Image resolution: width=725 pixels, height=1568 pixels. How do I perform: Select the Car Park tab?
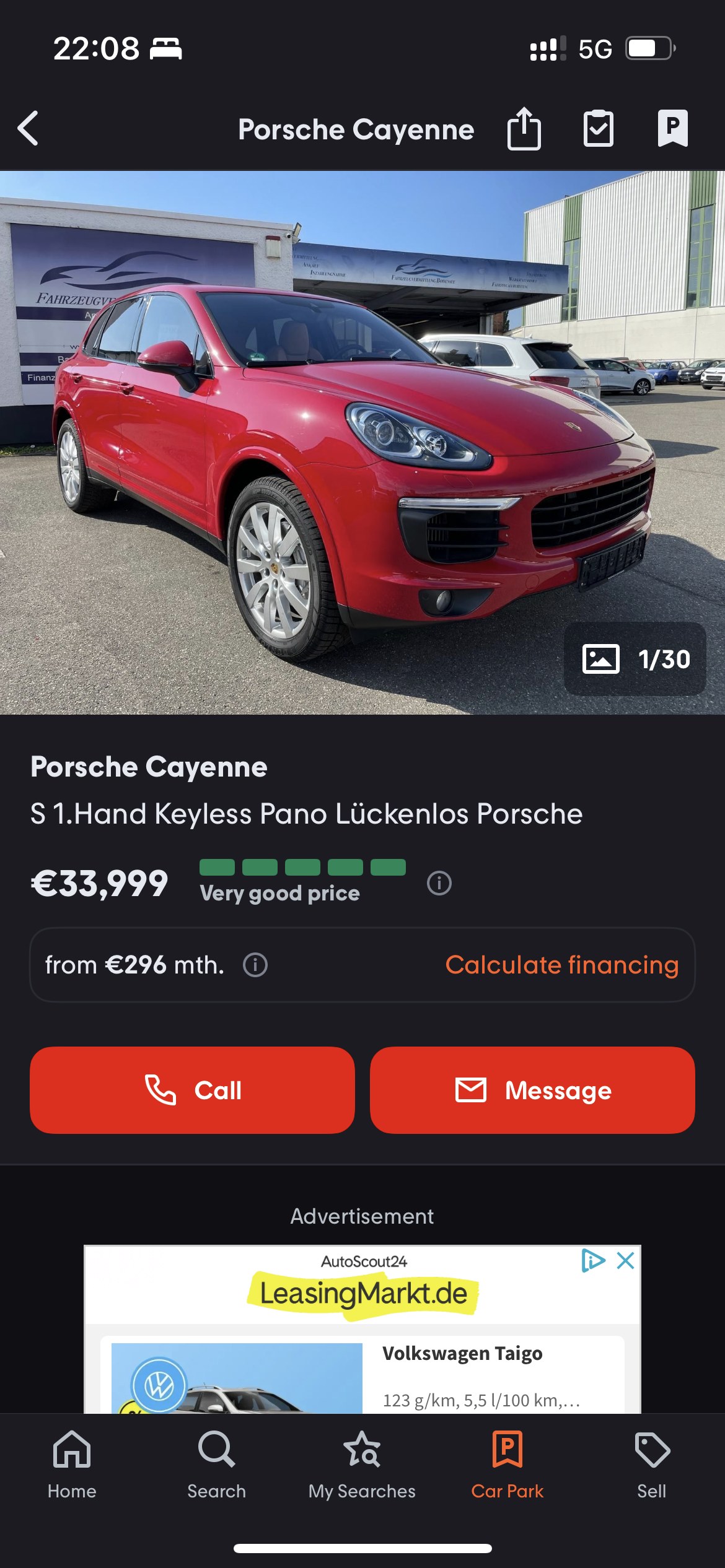click(507, 1465)
